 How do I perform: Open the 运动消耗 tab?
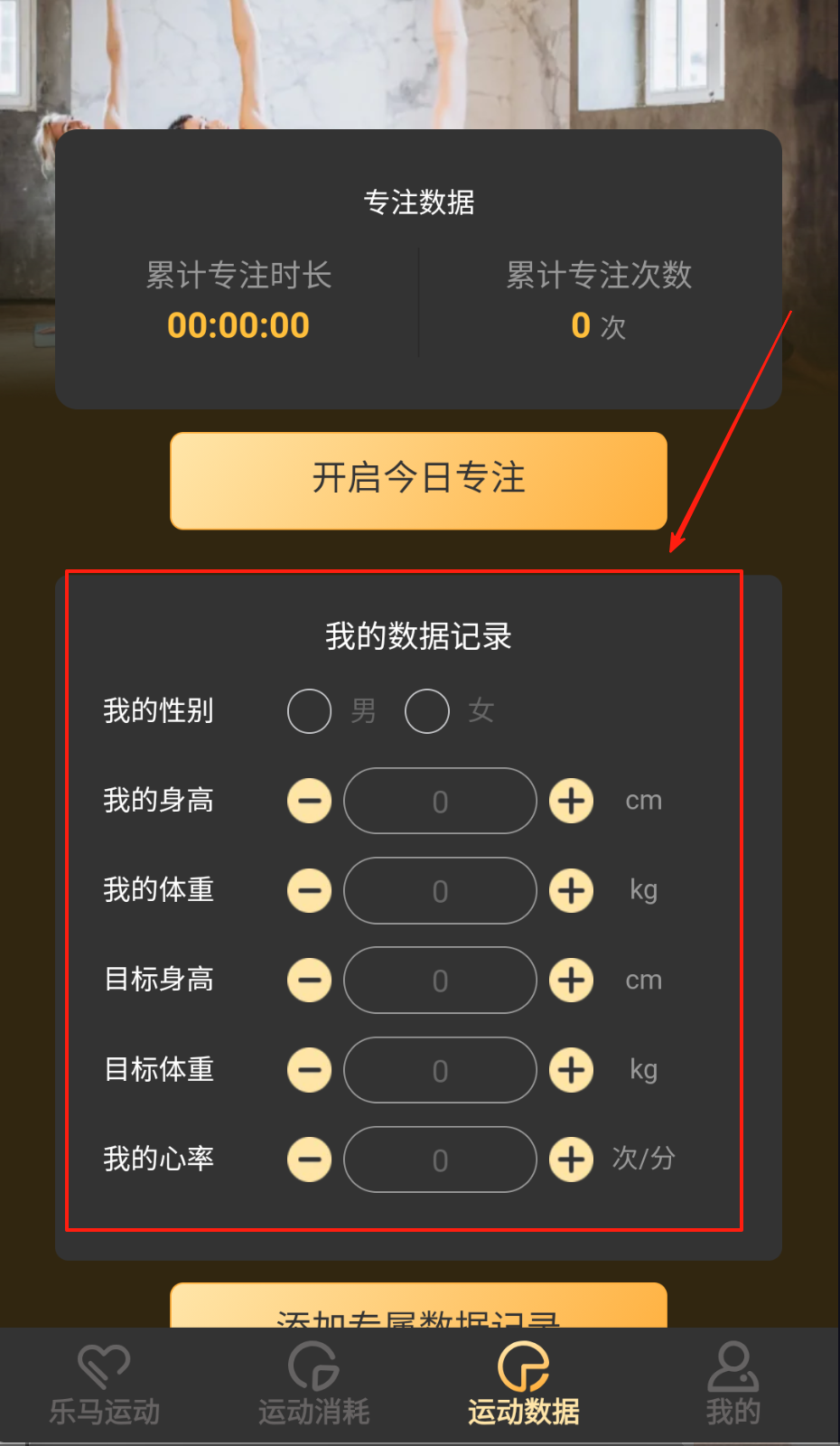pyautogui.click(x=313, y=1384)
